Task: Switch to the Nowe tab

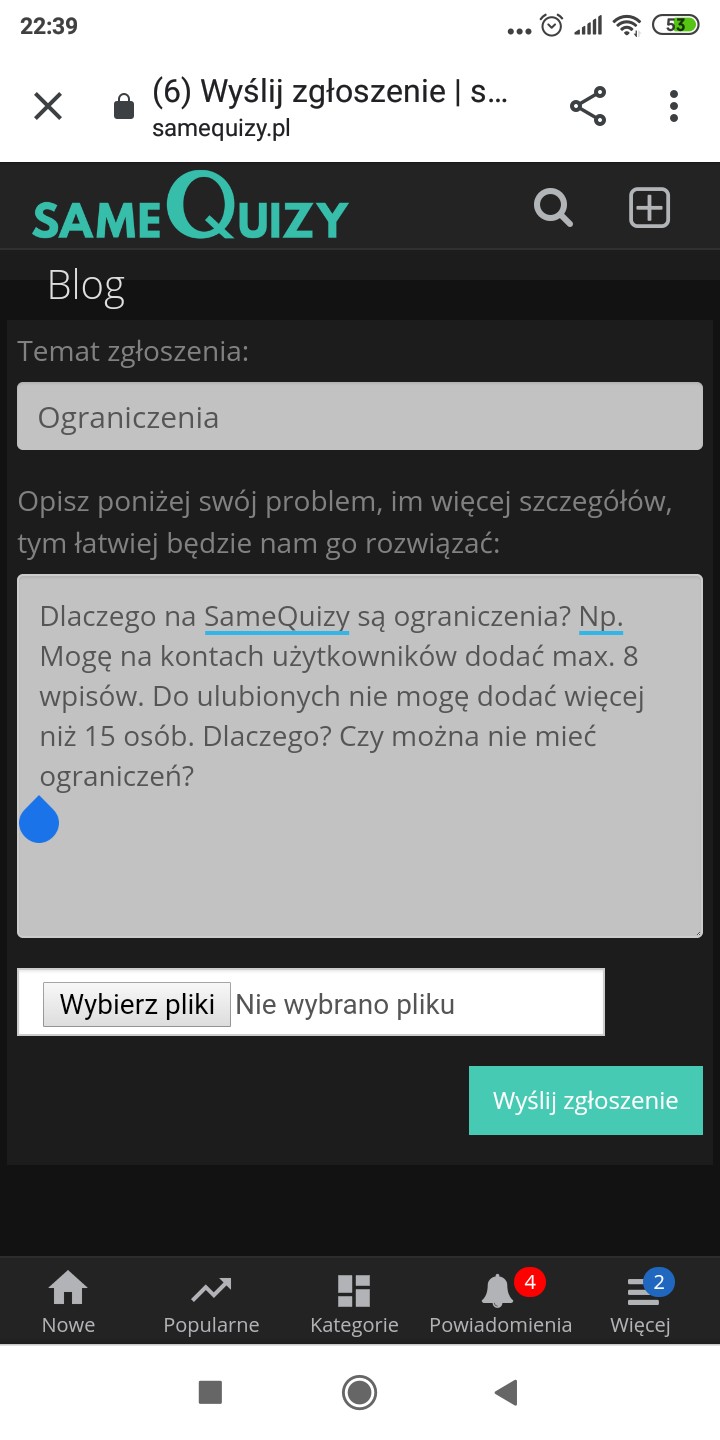Action: (68, 1303)
